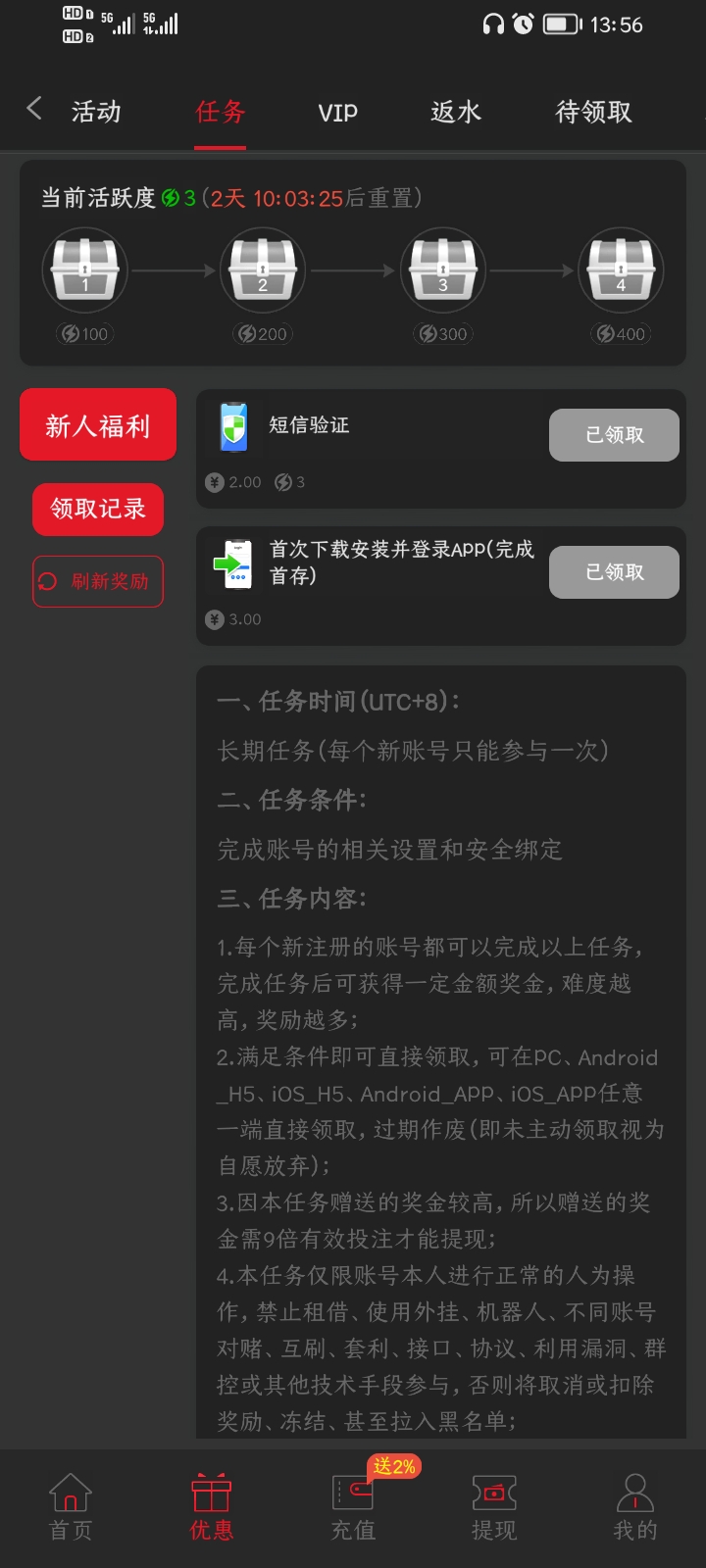Open 充值 recharge tab
Image resolution: width=706 pixels, height=1568 pixels.
tap(353, 1507)
